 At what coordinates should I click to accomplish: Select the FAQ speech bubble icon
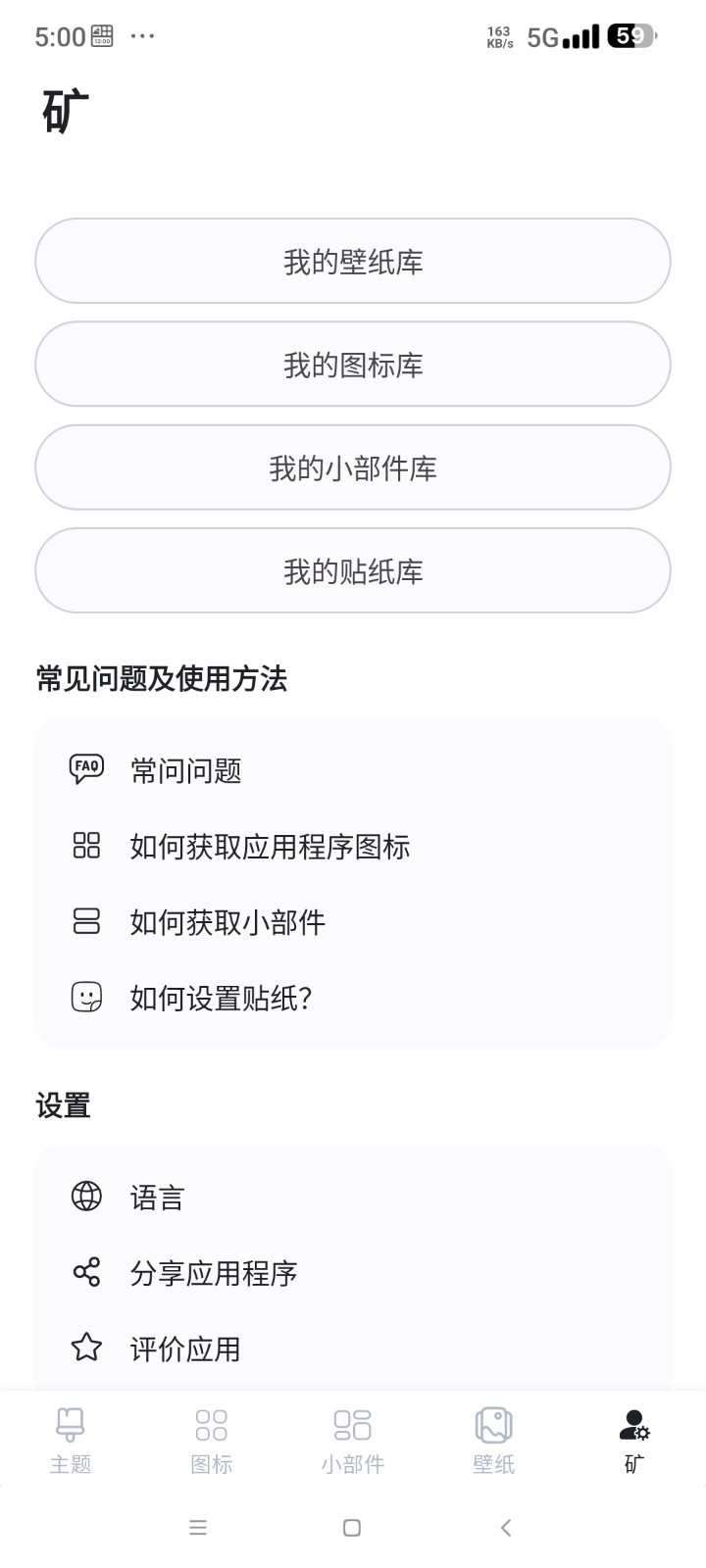click(86, 770)
